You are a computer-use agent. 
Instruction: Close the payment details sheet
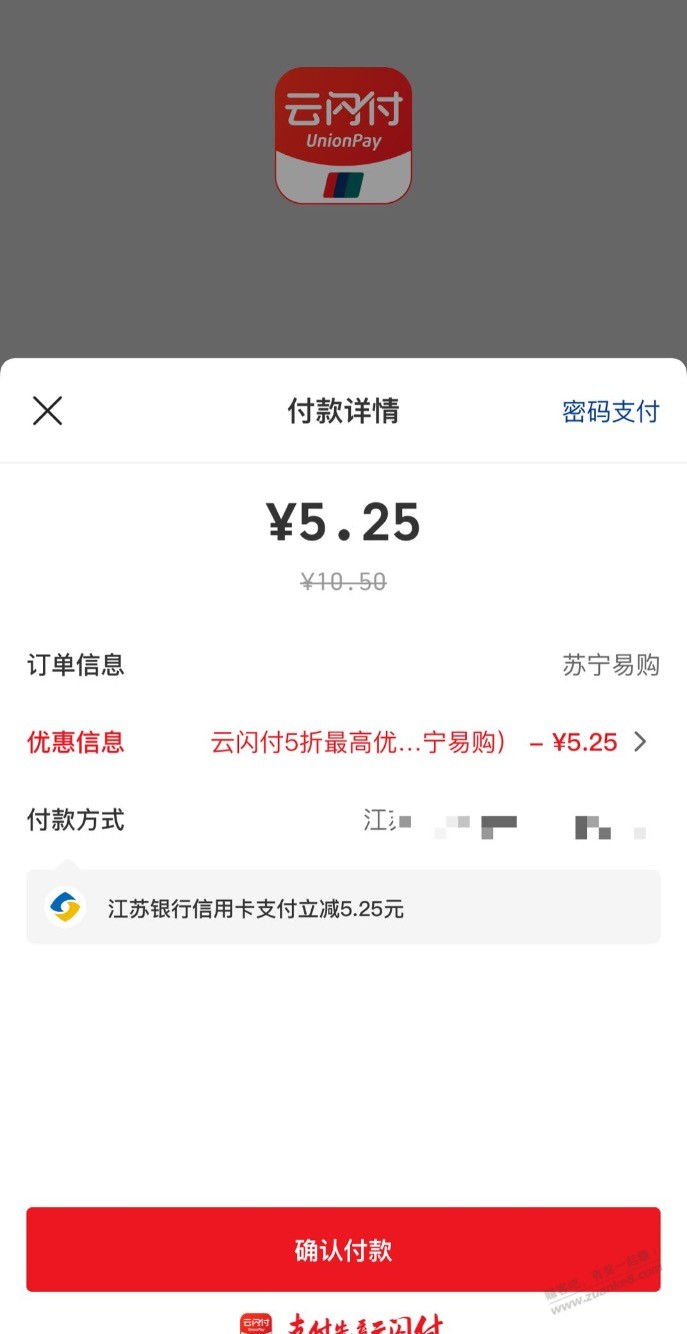pyautogui.click(x=47, y=411)
